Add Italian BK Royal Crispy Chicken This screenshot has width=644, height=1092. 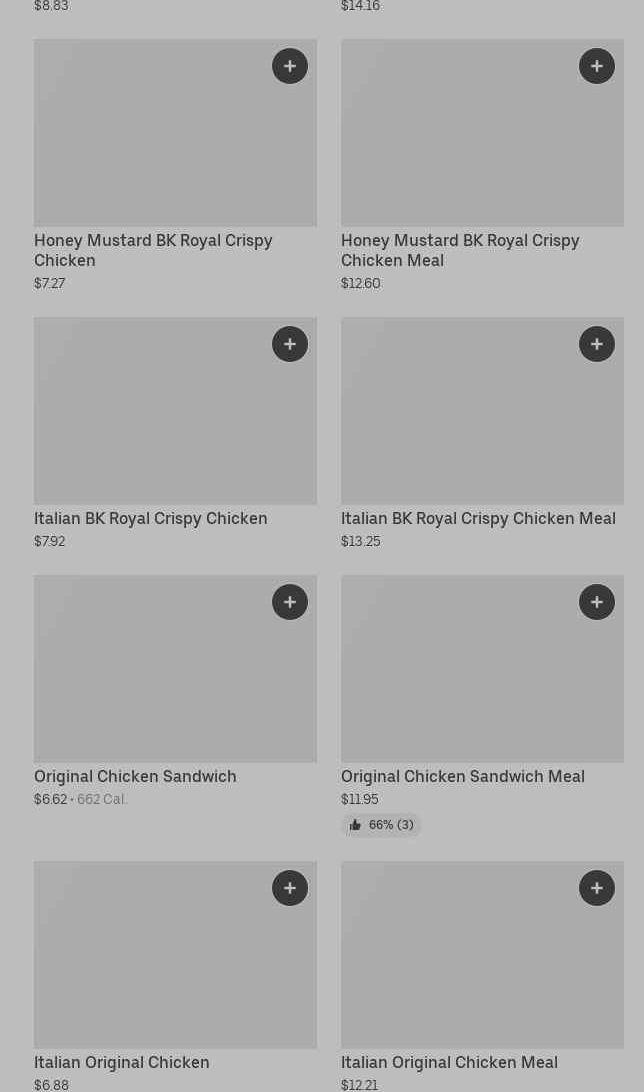[290, 344]
